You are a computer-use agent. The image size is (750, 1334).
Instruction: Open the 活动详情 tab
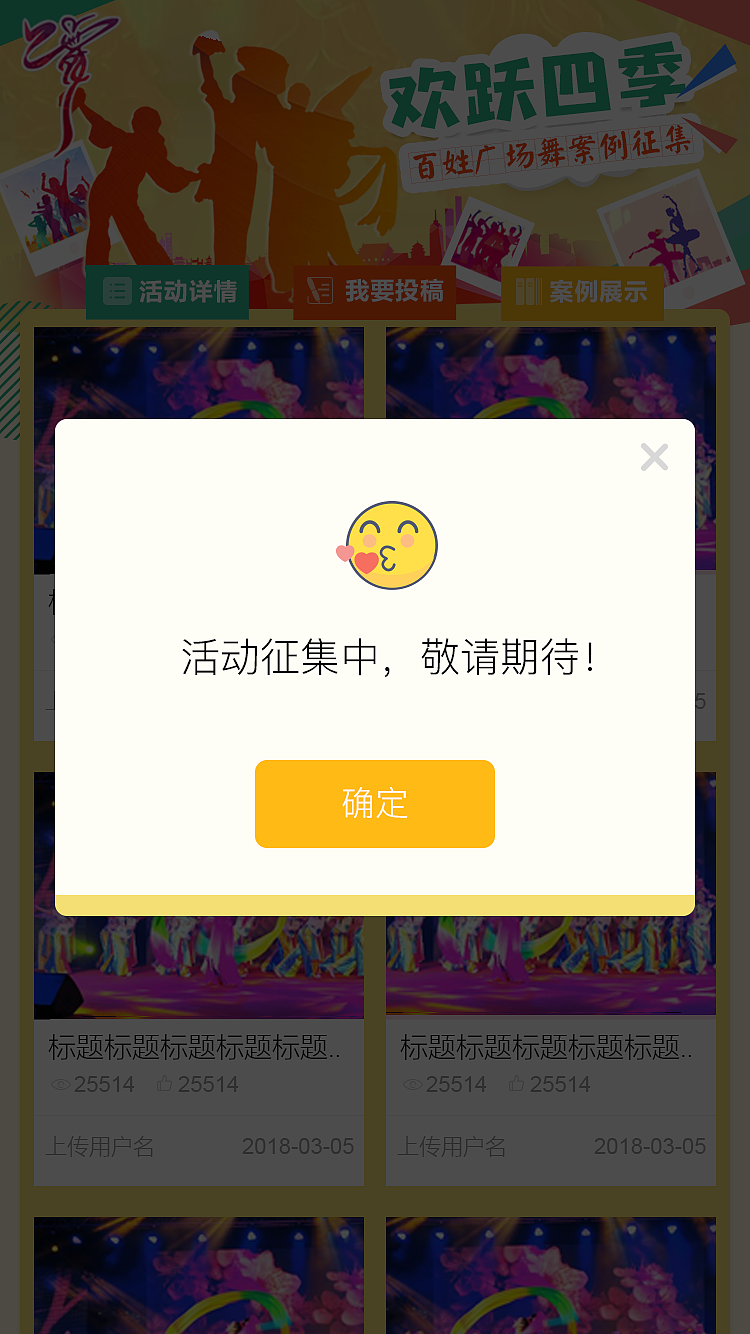pos(167,291)
